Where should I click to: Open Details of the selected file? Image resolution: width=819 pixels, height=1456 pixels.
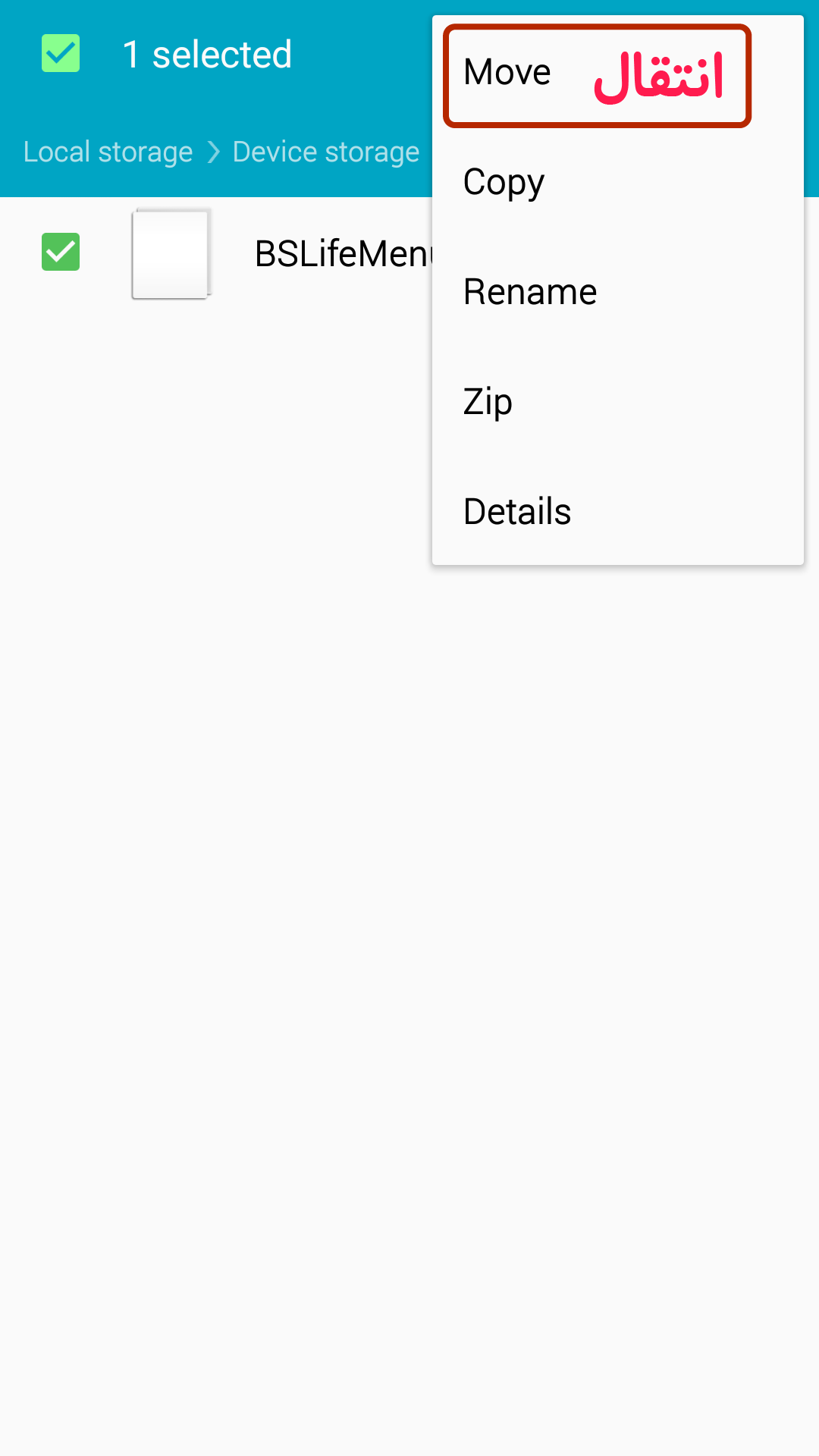click(x=617, y=512)
